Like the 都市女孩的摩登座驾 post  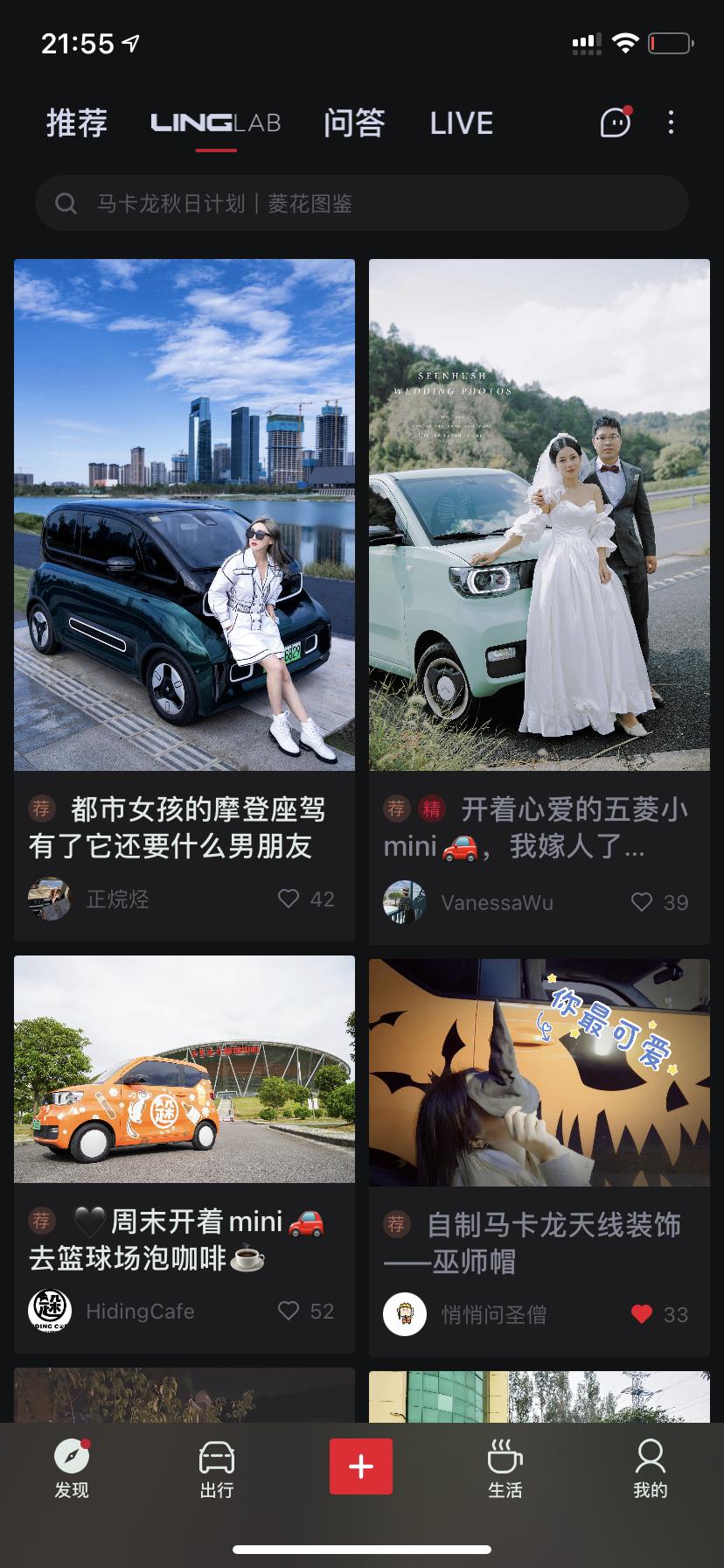288,899
